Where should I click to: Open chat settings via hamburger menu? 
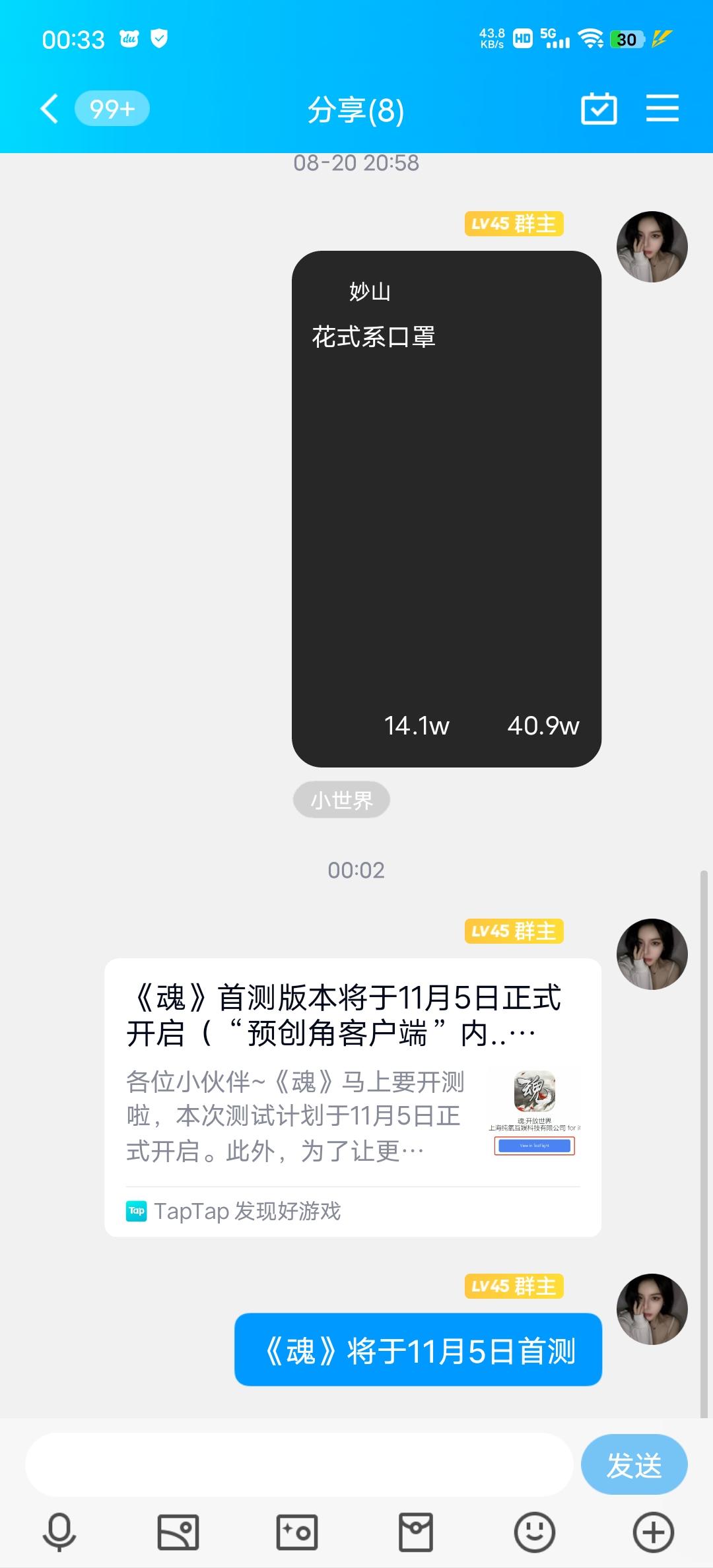coord(662,108)
